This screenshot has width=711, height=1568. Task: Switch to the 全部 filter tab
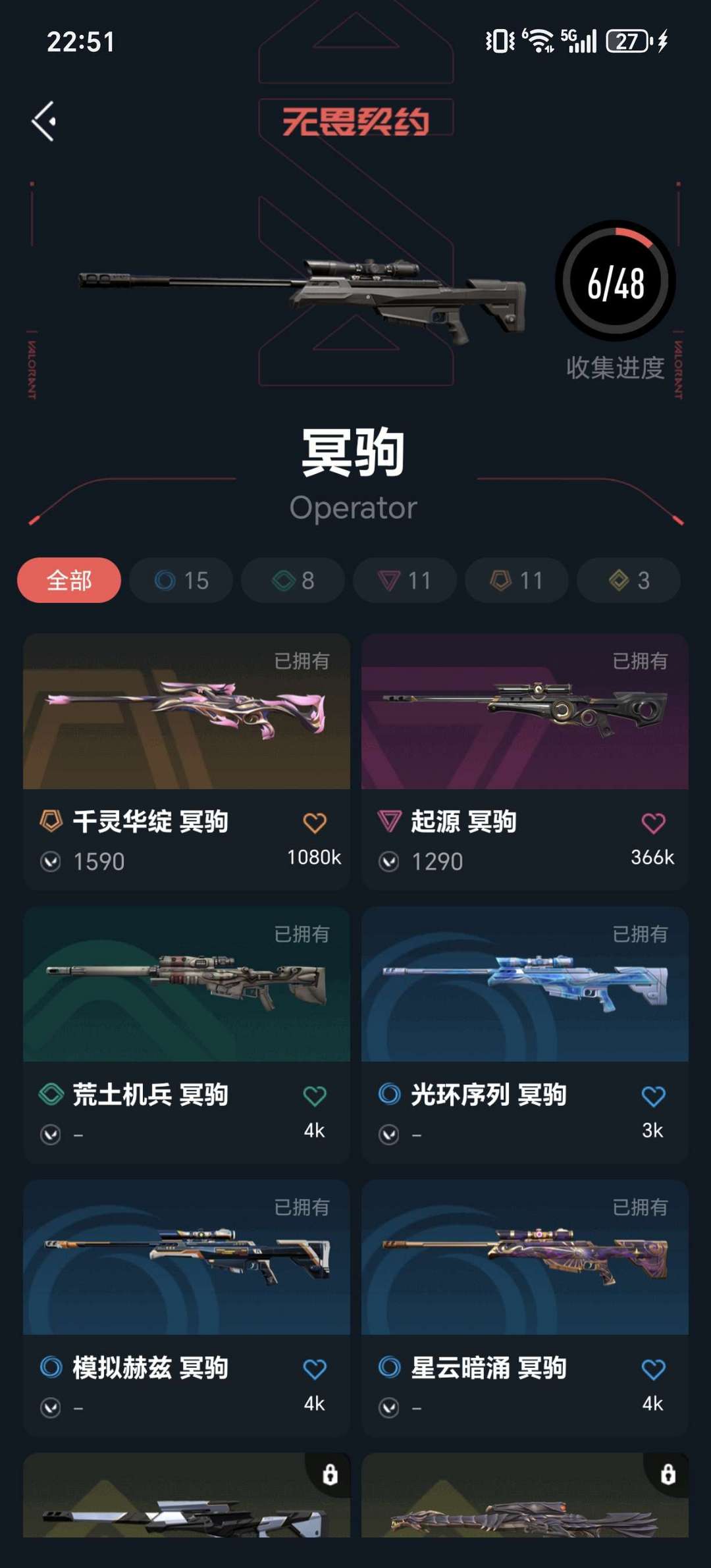[x=68, y=580]
